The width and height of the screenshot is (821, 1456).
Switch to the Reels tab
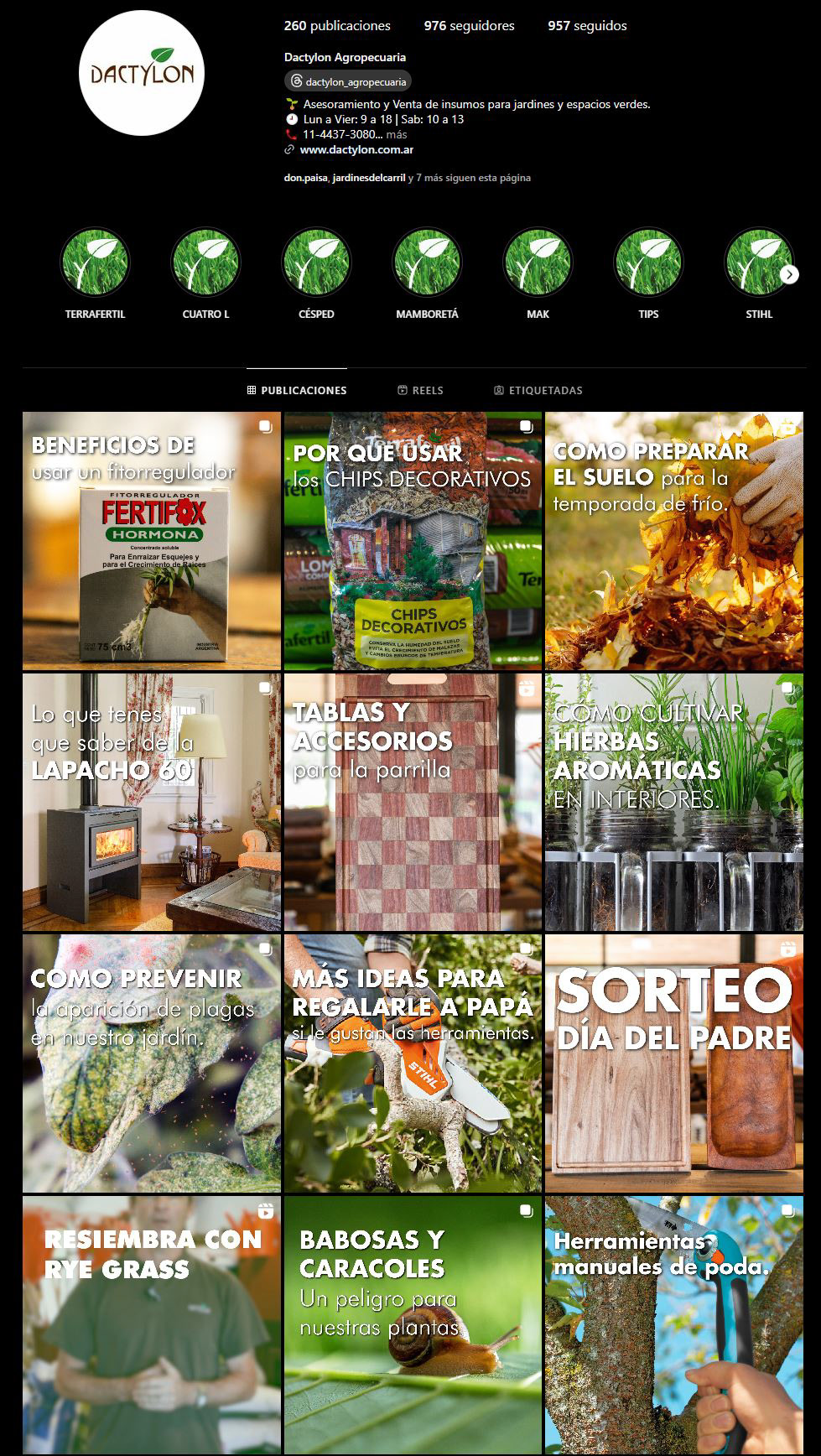pyautogui.click(x=420, y=390)
